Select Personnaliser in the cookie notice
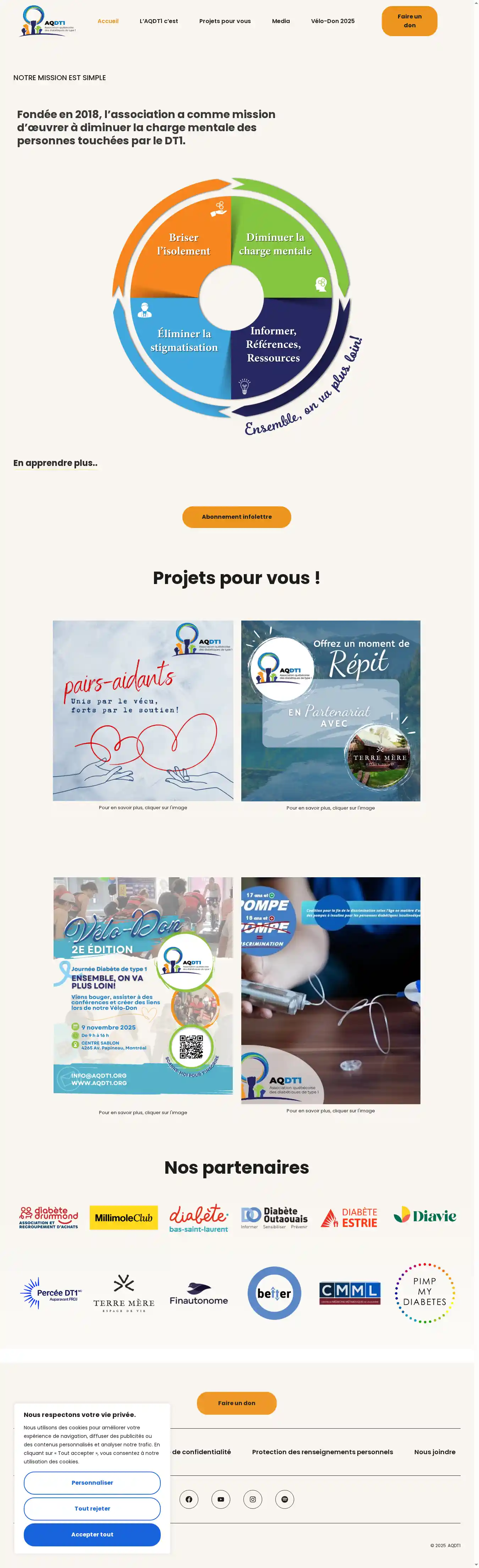This screenshot has height=1568, width=479. [92, 1483]
